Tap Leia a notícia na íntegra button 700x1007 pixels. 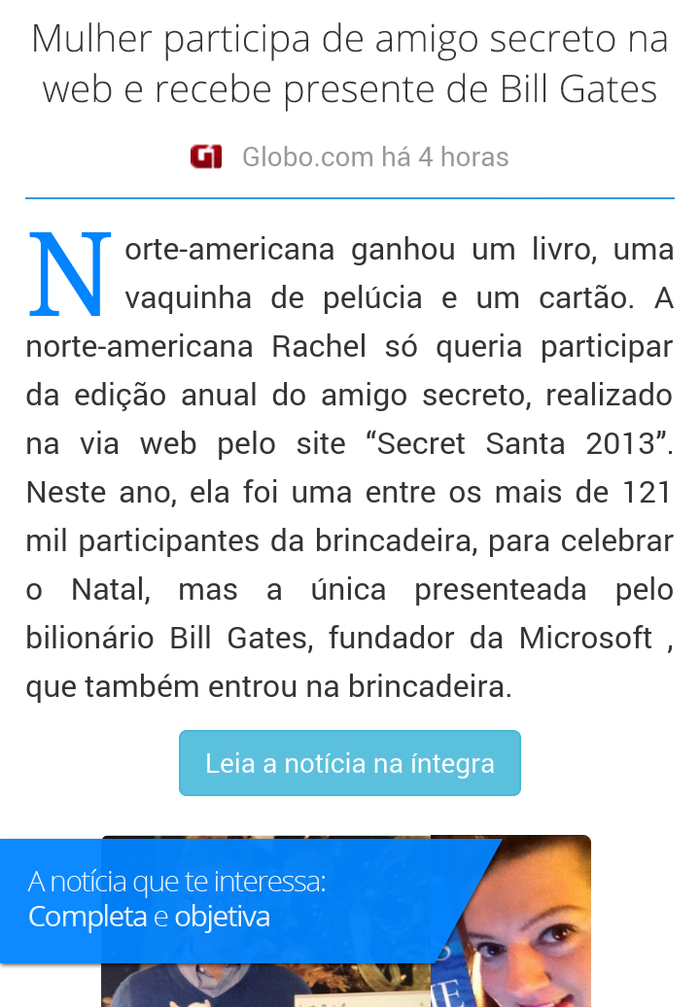coord(350,763)
